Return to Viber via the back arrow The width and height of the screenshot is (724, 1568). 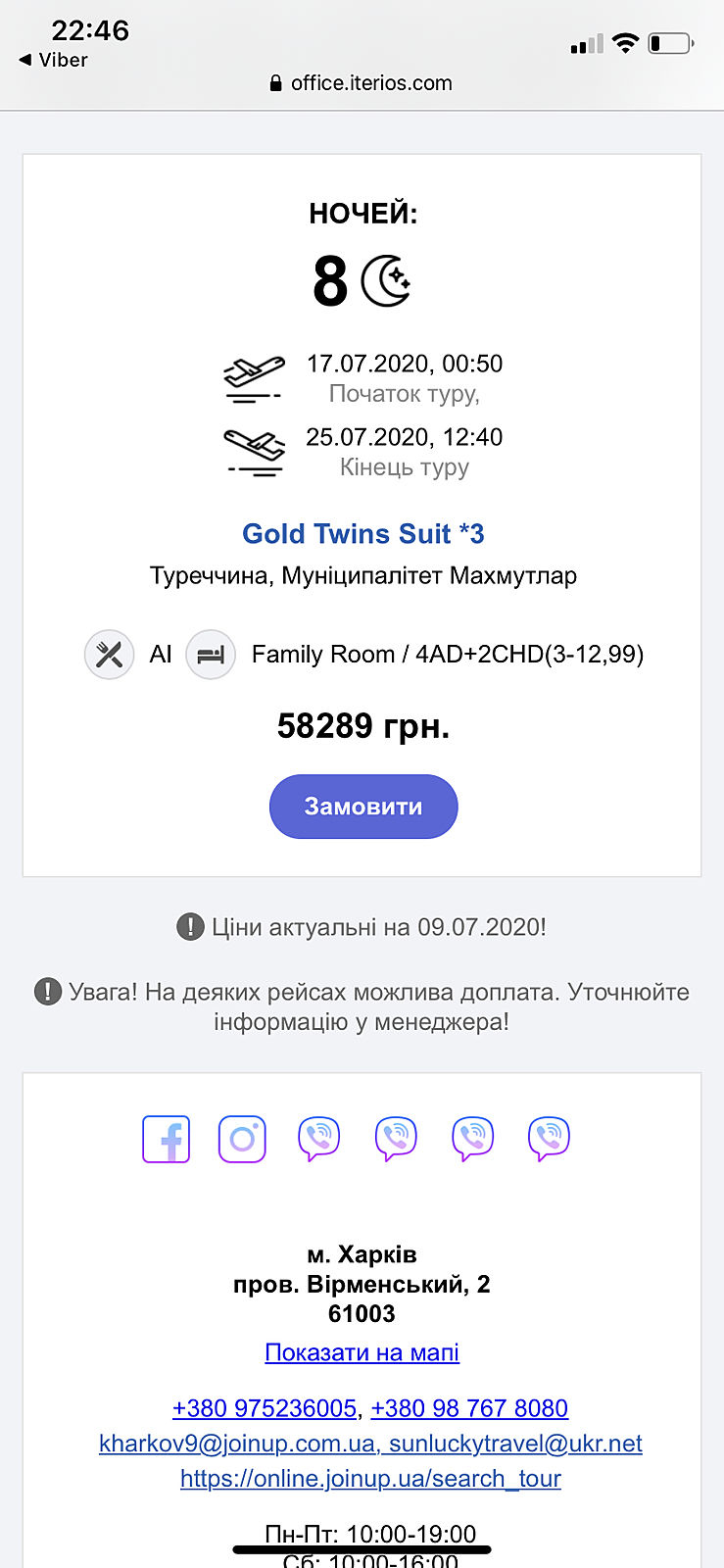pos(53,60)
